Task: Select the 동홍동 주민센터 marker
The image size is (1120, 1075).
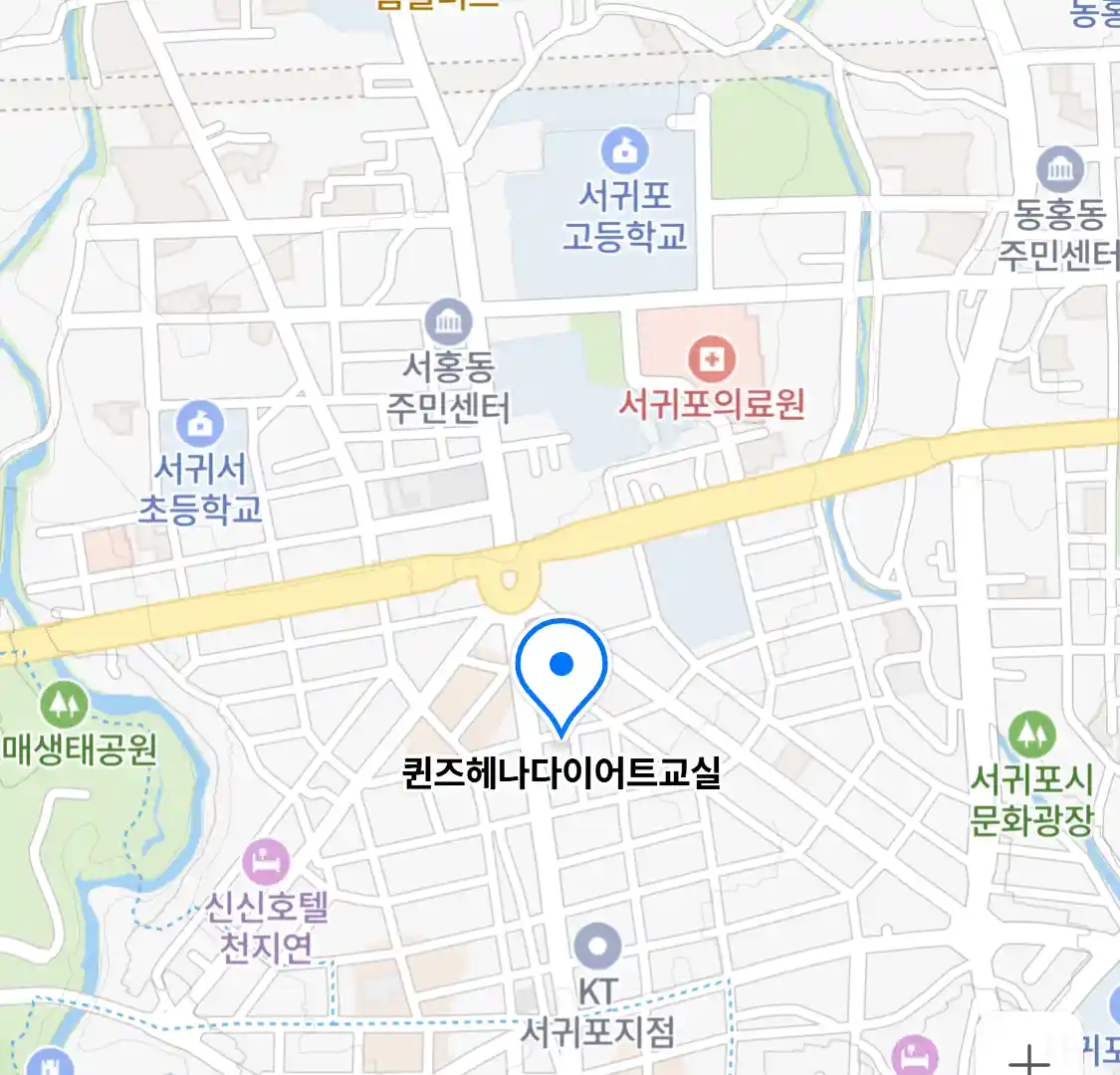Action: point(1060,170)
